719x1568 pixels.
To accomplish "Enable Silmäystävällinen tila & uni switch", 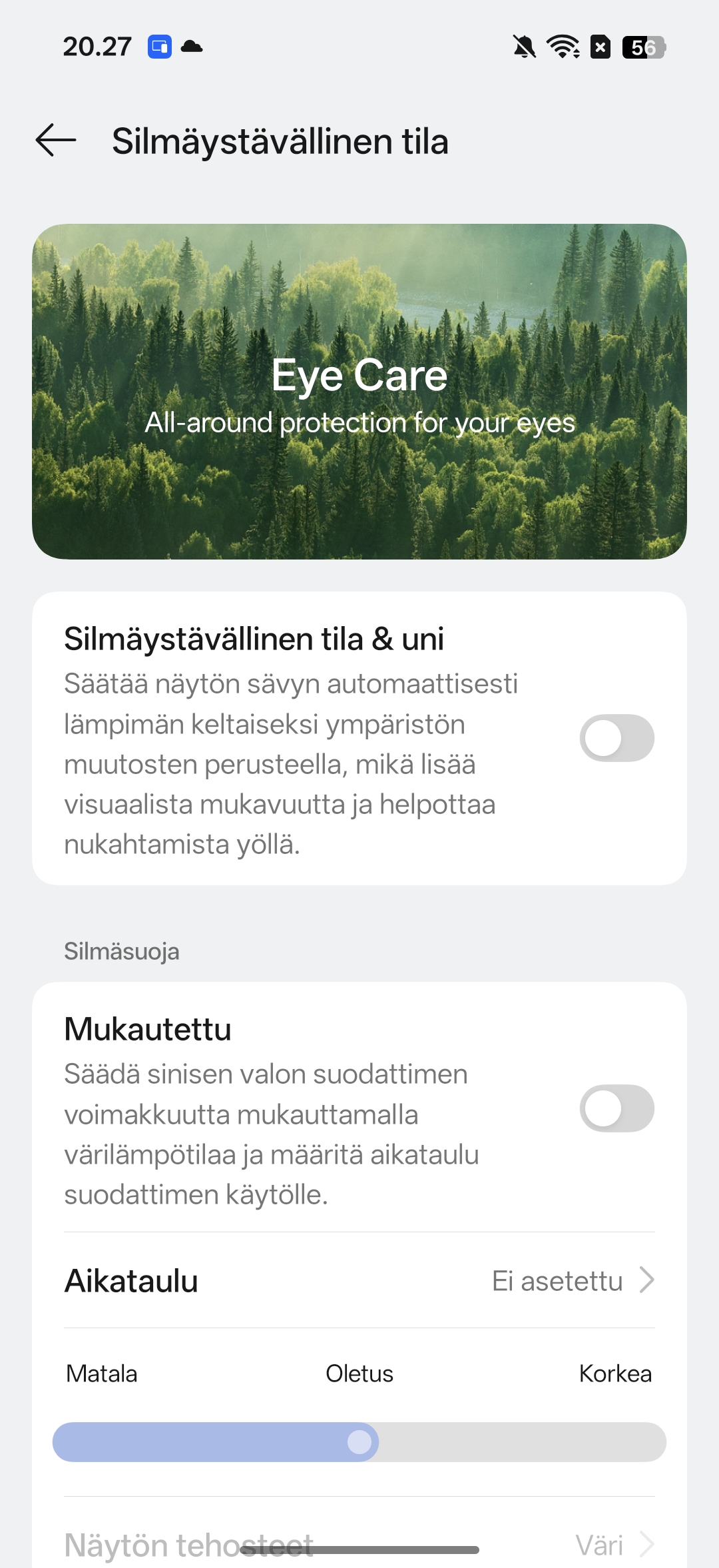I will point(616,738).
